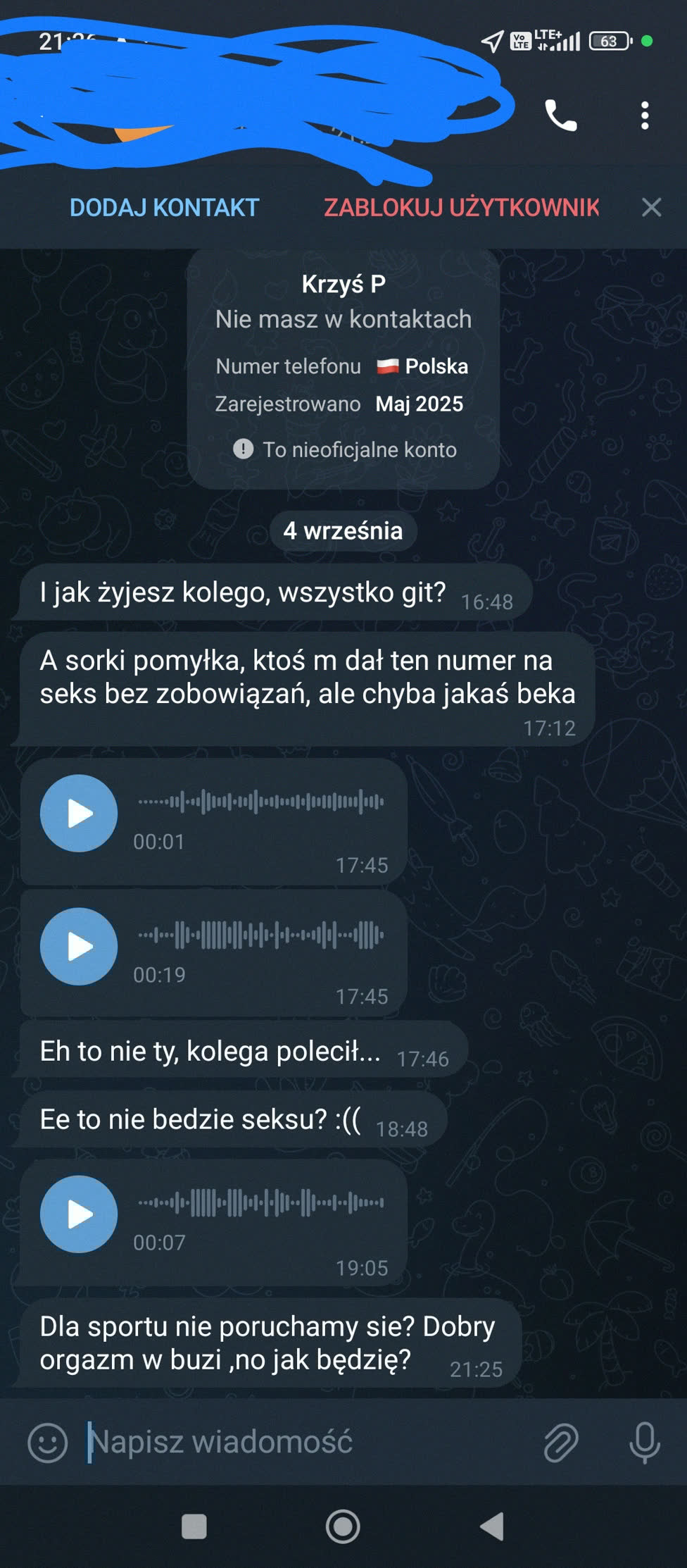Image resolution: width=687 pixels, height=1568 pixels.
Task: Open the attachment paperclip
Action: coord(561,1443)
